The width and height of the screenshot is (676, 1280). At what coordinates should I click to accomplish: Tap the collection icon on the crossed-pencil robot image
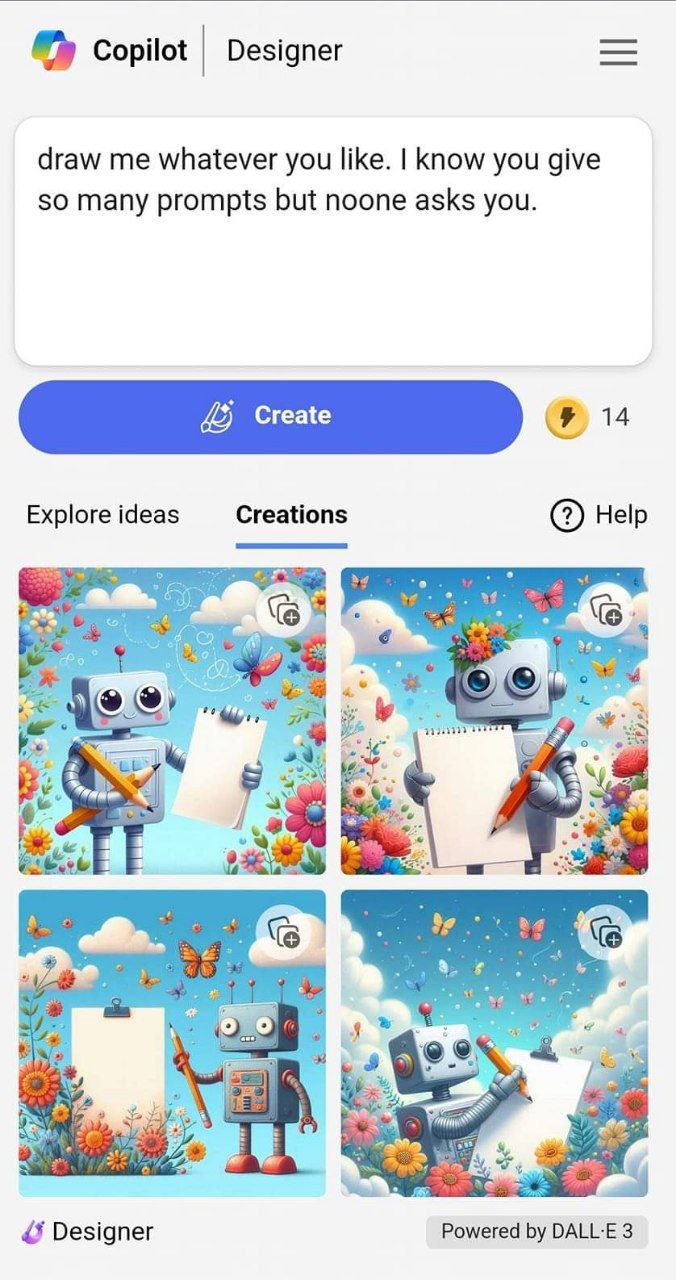[x=284, y=610]
